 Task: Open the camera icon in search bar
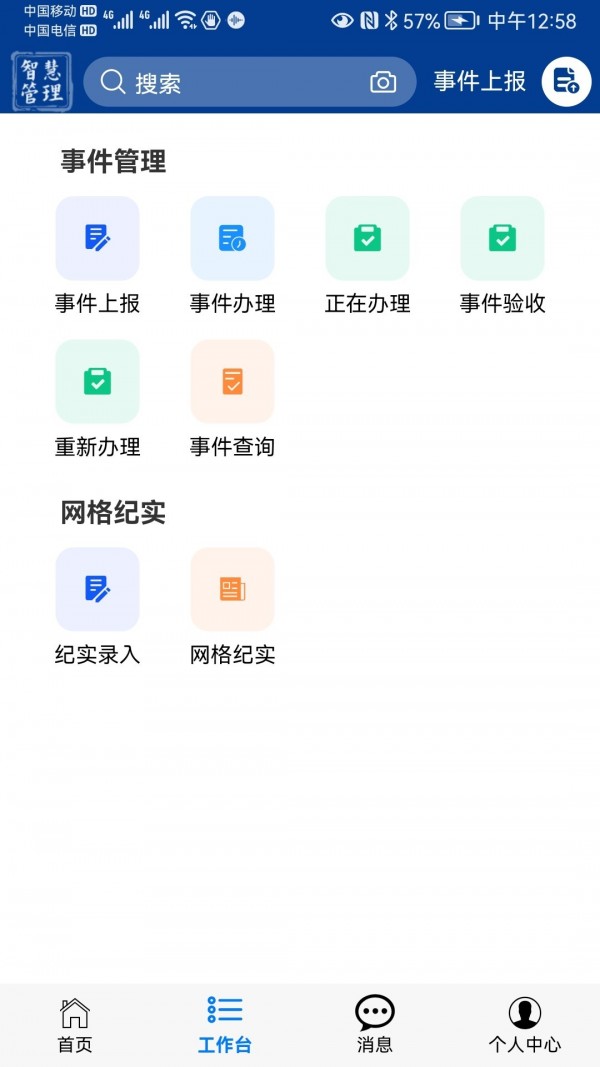click(x=383, y=82)
